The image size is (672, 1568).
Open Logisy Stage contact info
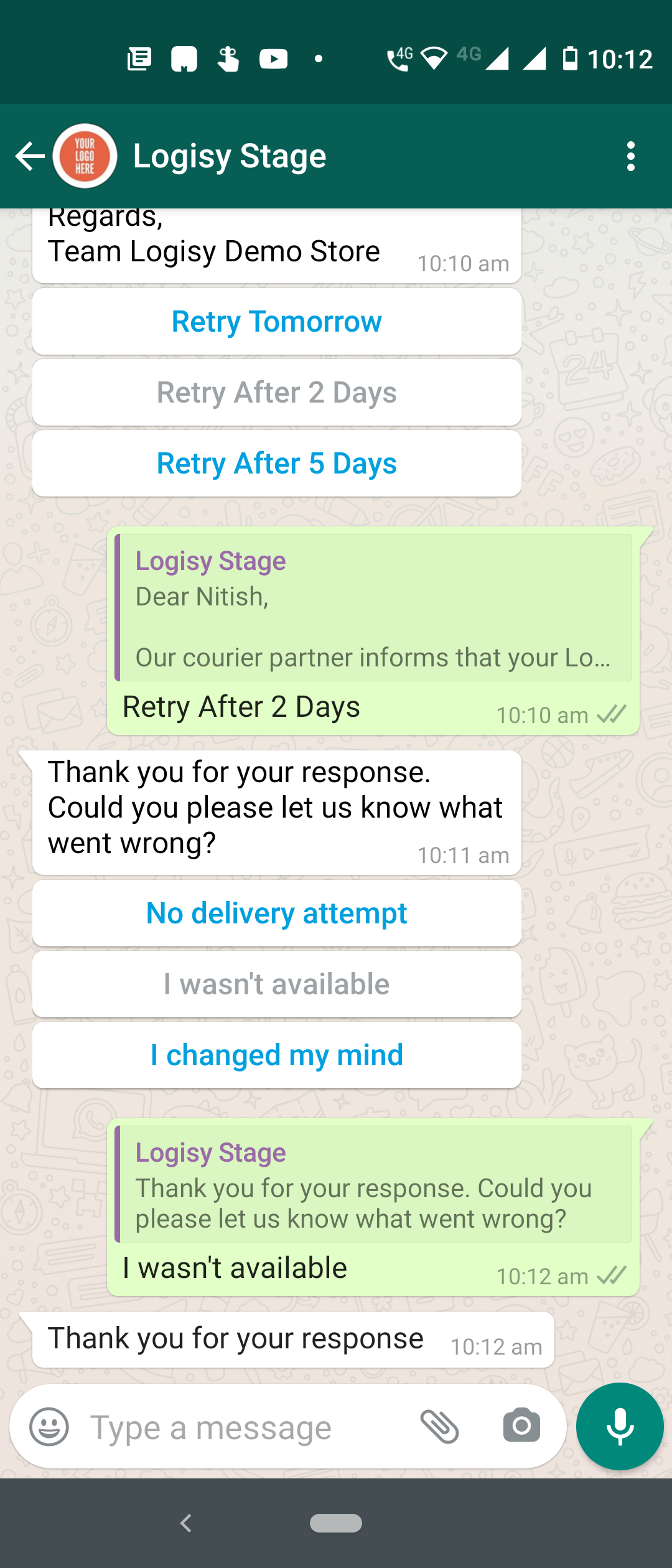229,156
